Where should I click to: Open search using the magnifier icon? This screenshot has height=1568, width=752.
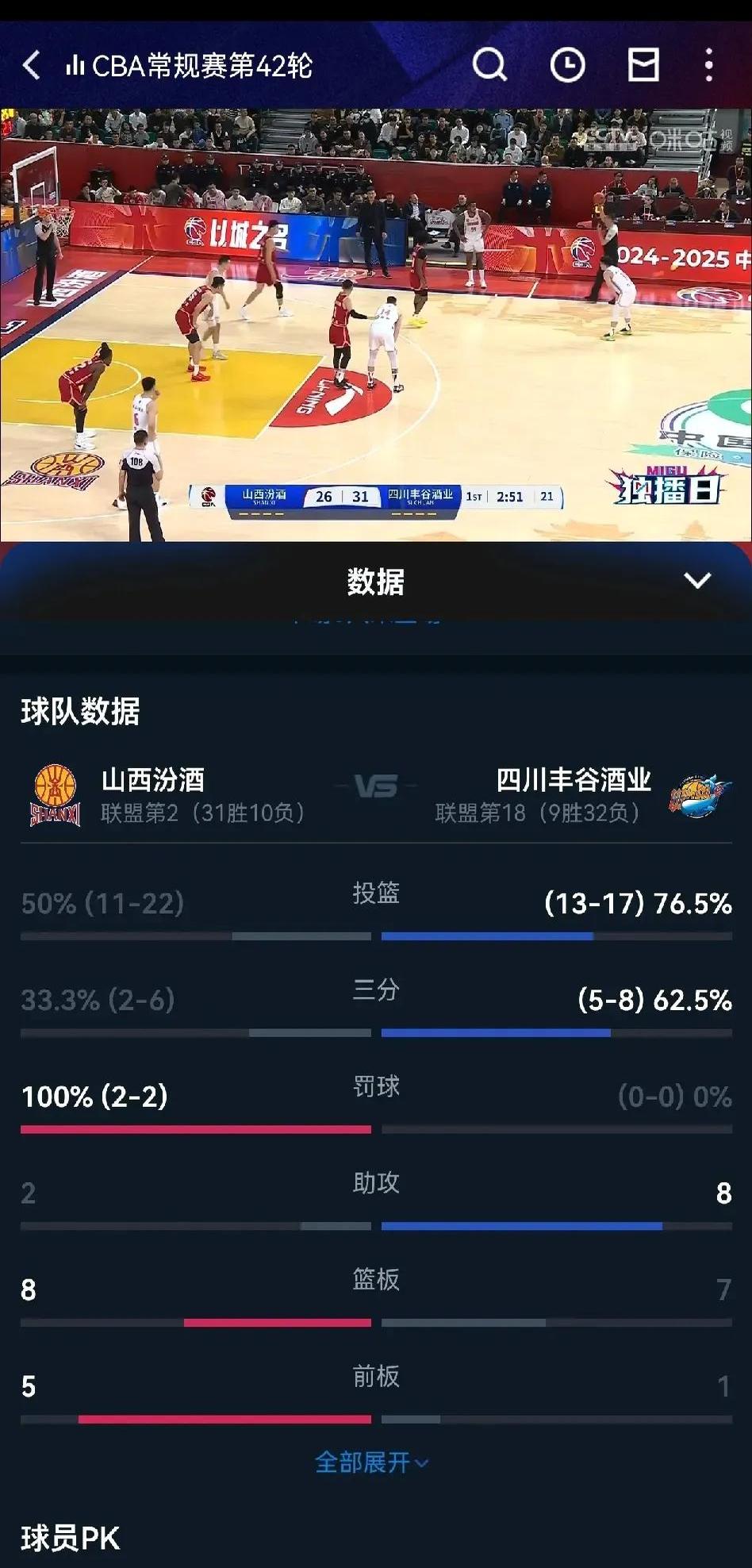pos(491,65)
